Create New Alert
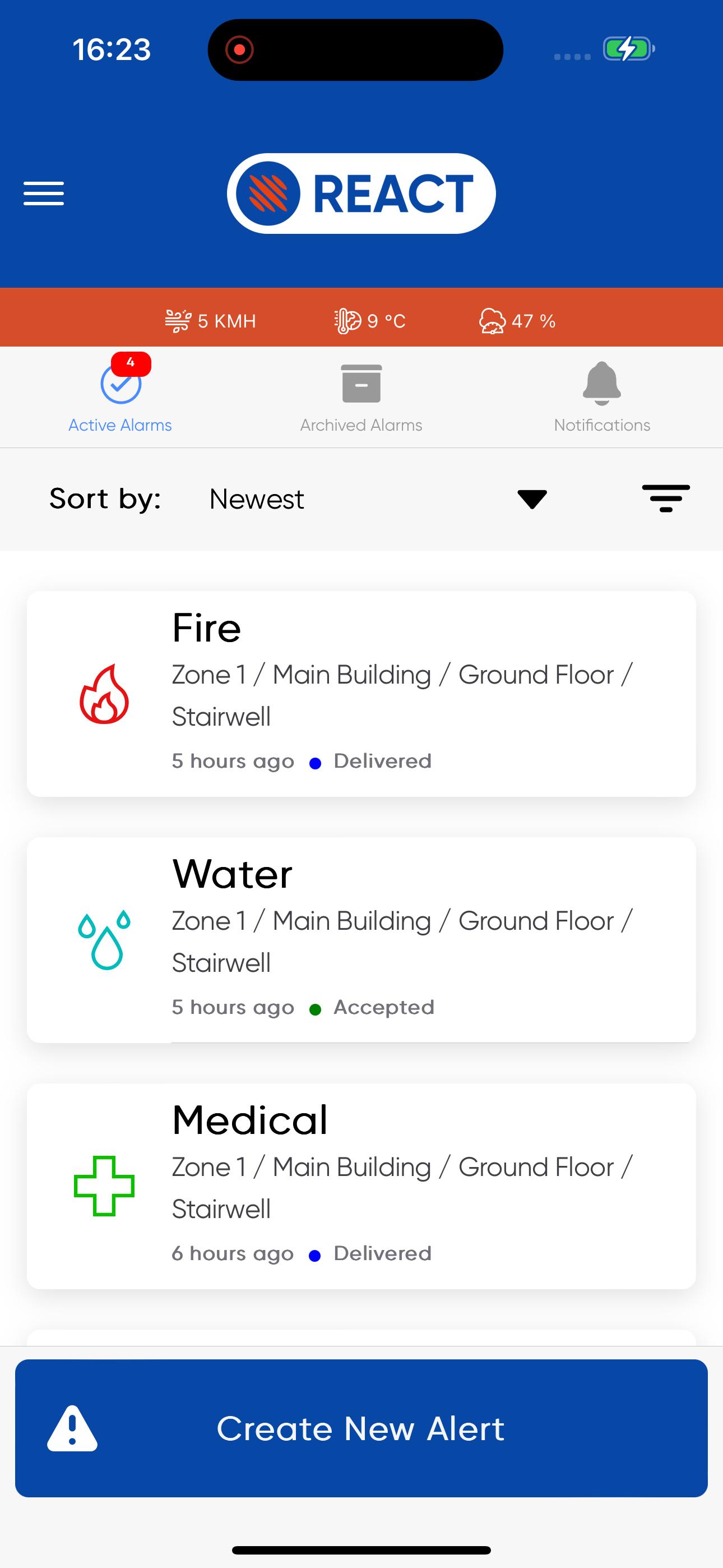Image resolution: width=723 pixels, height=1568 pixels. [361, 1428]
